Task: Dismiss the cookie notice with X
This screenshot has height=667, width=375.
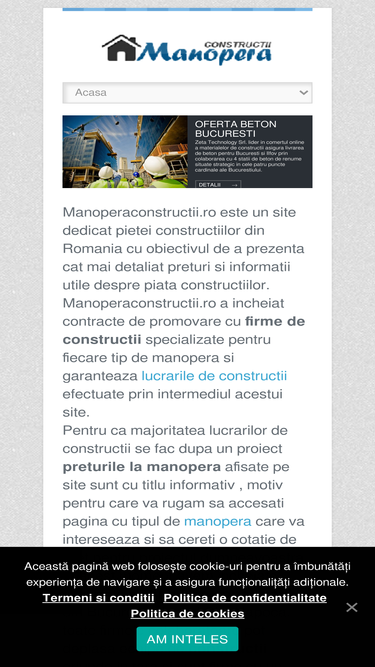Action: (x=352, y=607)
